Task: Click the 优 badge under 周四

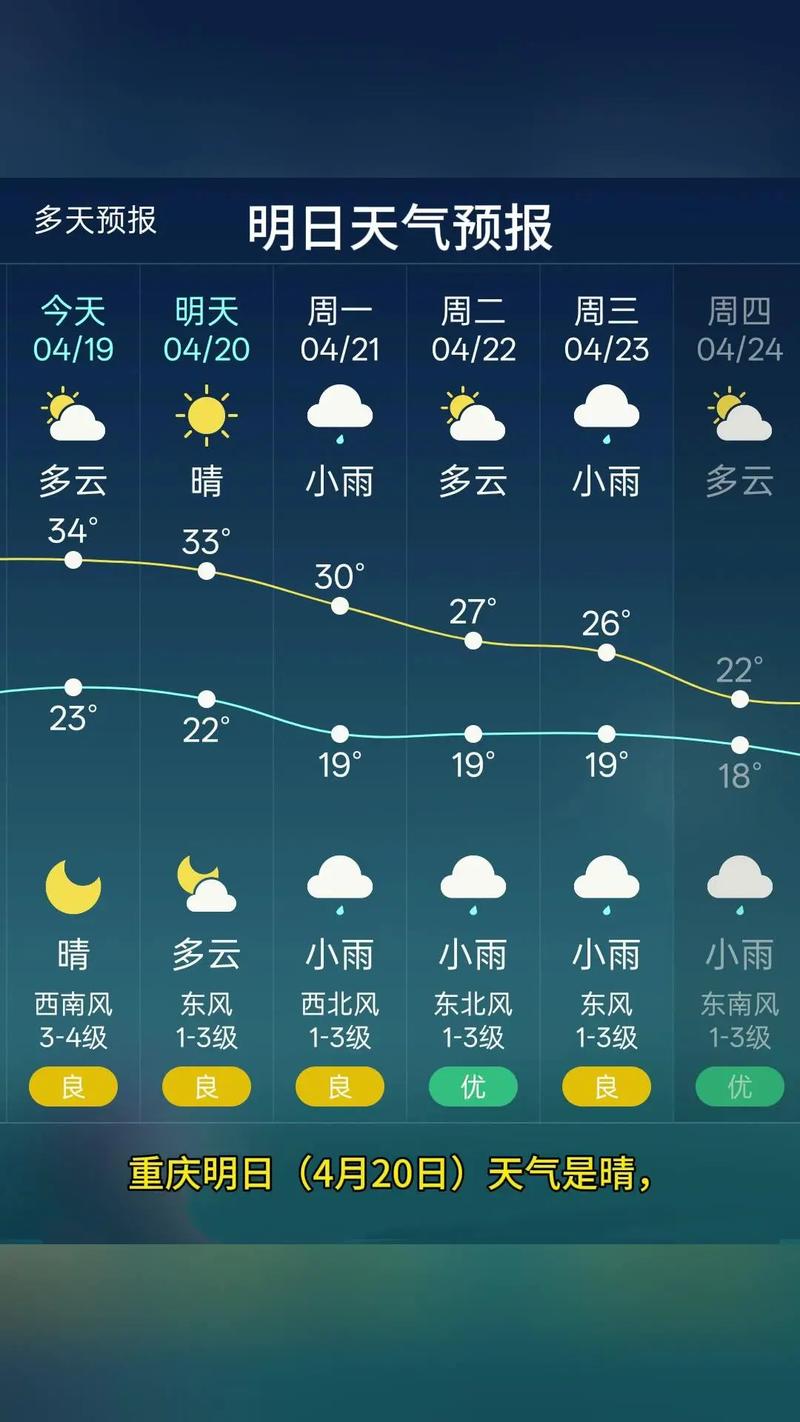Action: pyautogui.click(x=739, y=1086)
